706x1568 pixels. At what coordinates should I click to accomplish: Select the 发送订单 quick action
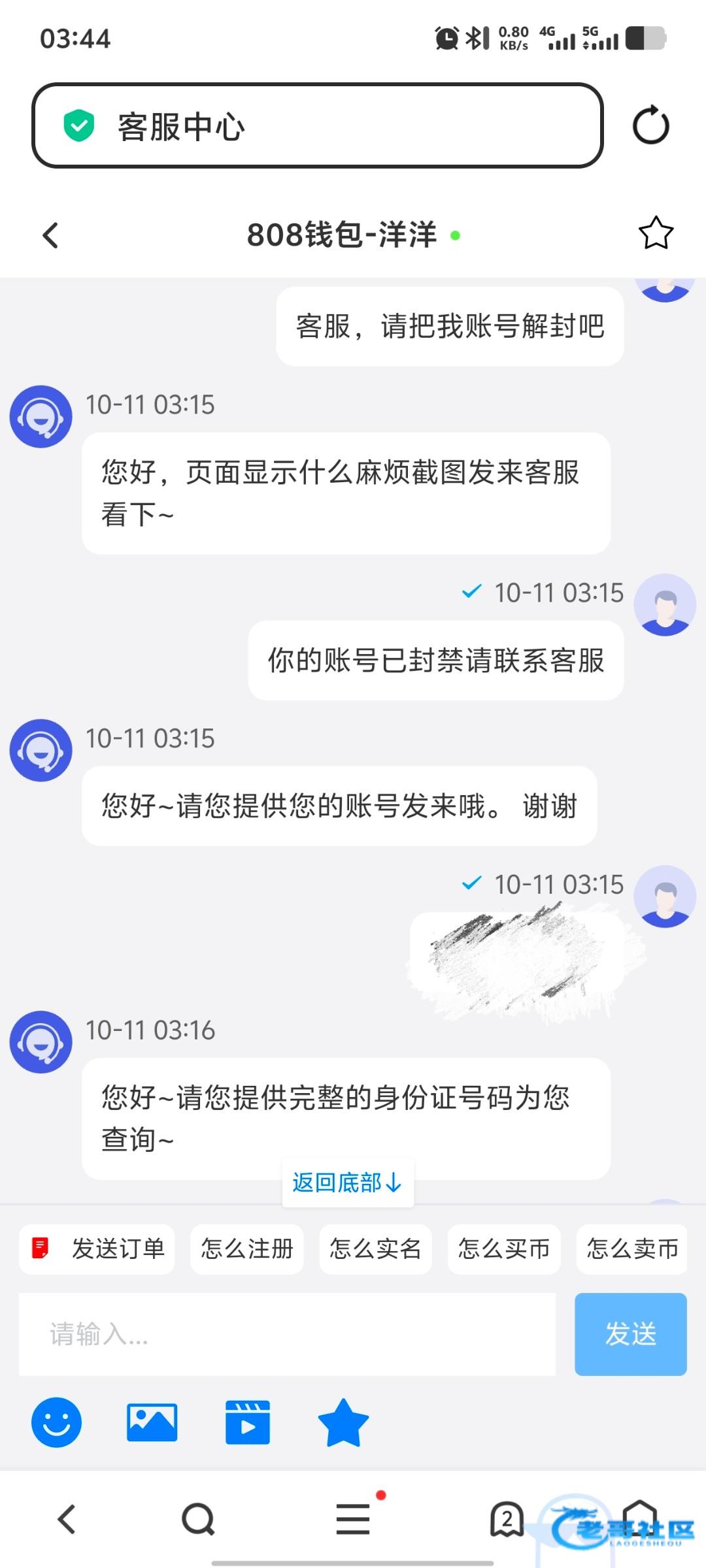(97, 1249)
